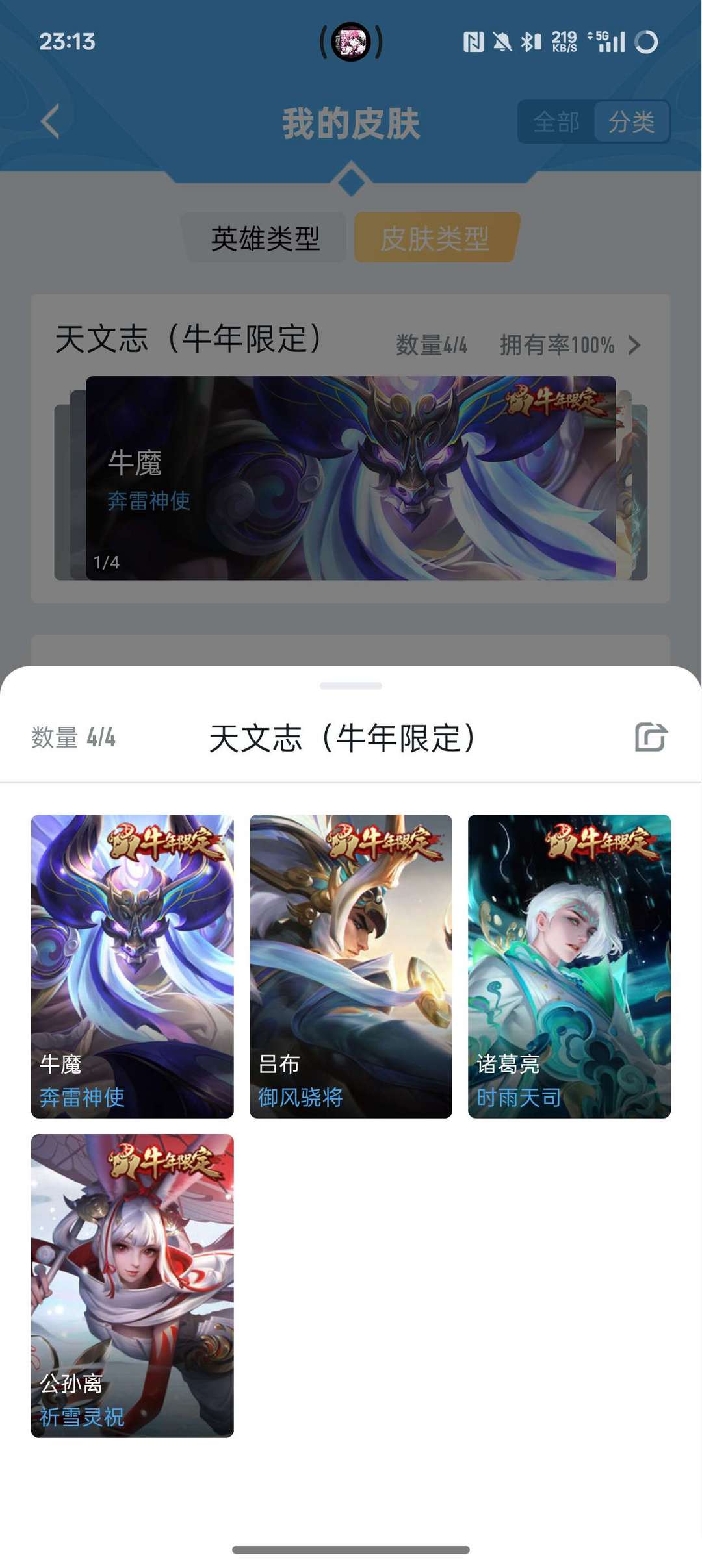Switch to the 全部 view
This screenshot has width=702, height=1568.
click(556, 121)
